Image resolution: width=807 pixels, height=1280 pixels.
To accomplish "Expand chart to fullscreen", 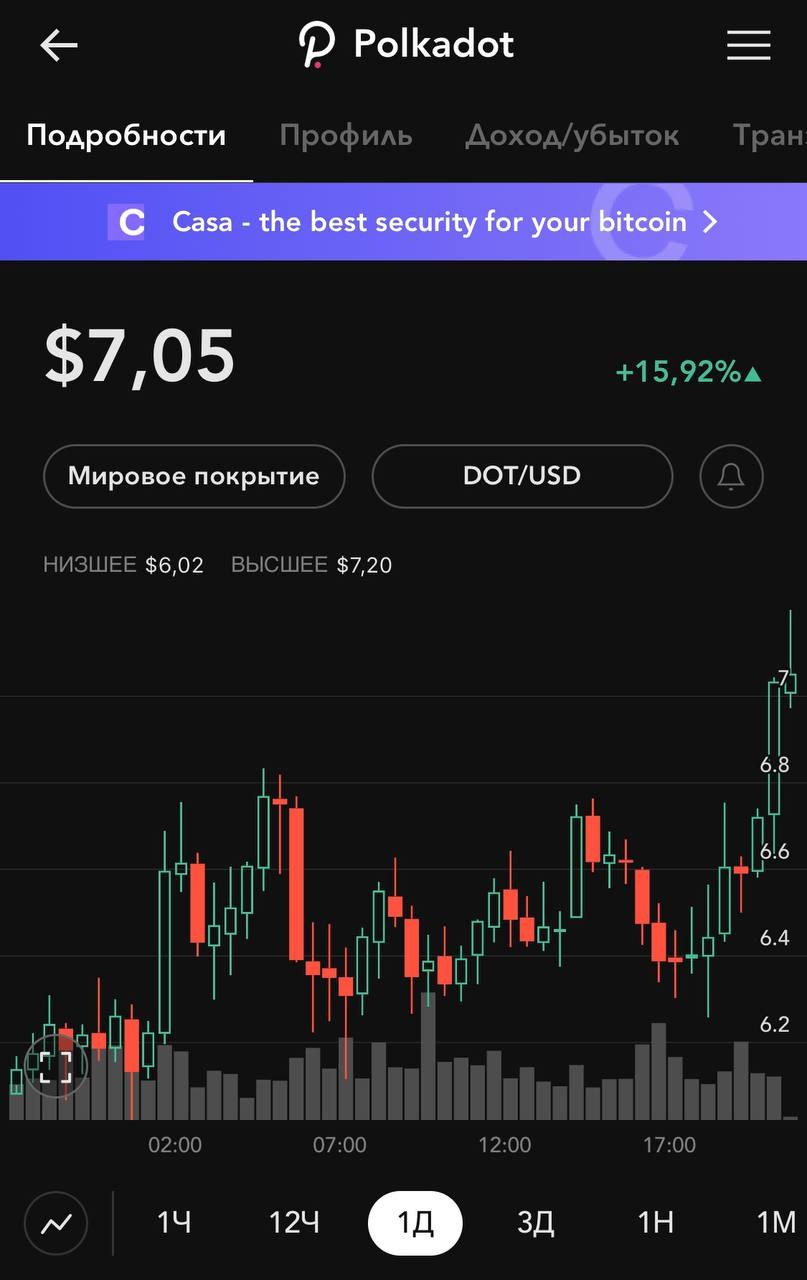I will 56,1067.
